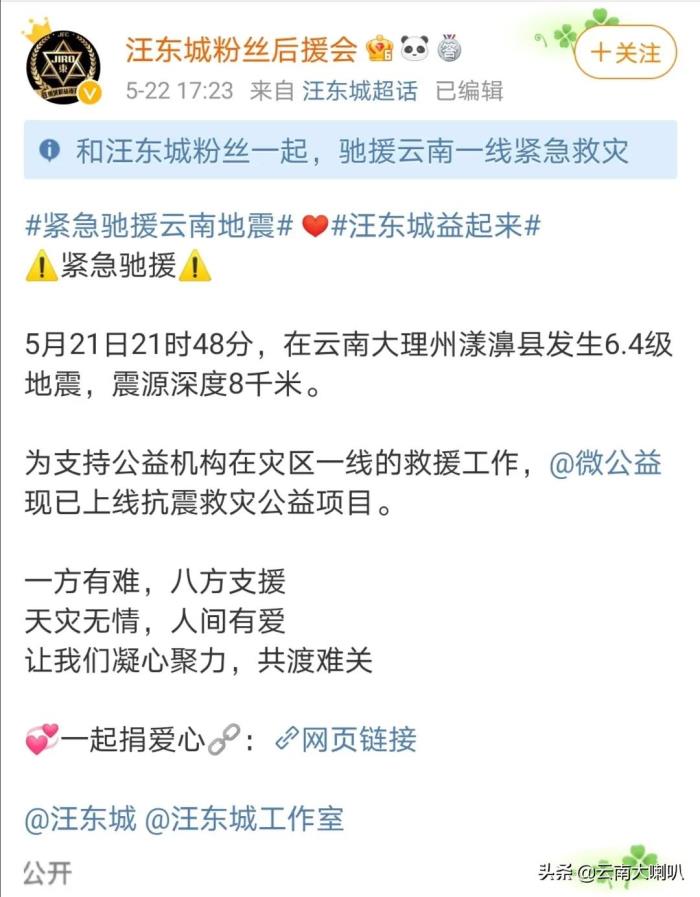
Task: Open the @微公益 mention
Action: point(605,463)
